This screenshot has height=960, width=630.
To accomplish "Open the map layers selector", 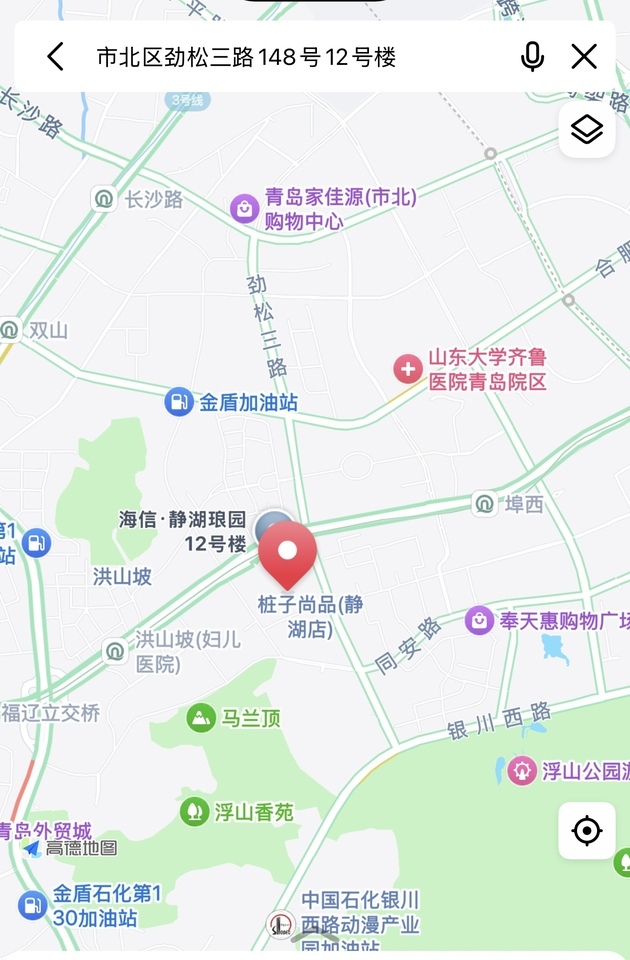I will coord(587,130).
